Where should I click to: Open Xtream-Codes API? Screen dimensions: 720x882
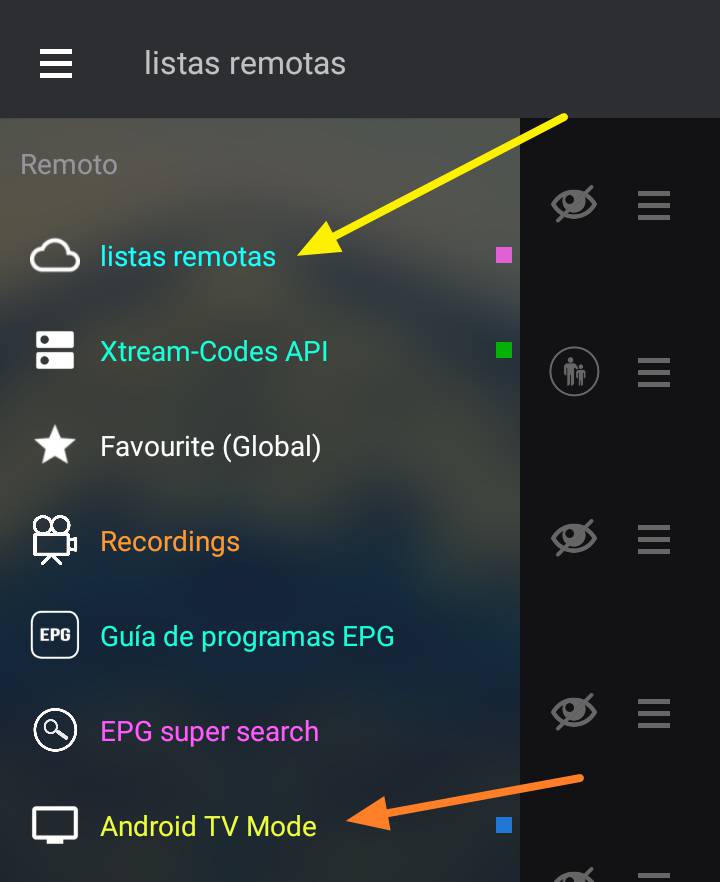(x=260, y=351)
